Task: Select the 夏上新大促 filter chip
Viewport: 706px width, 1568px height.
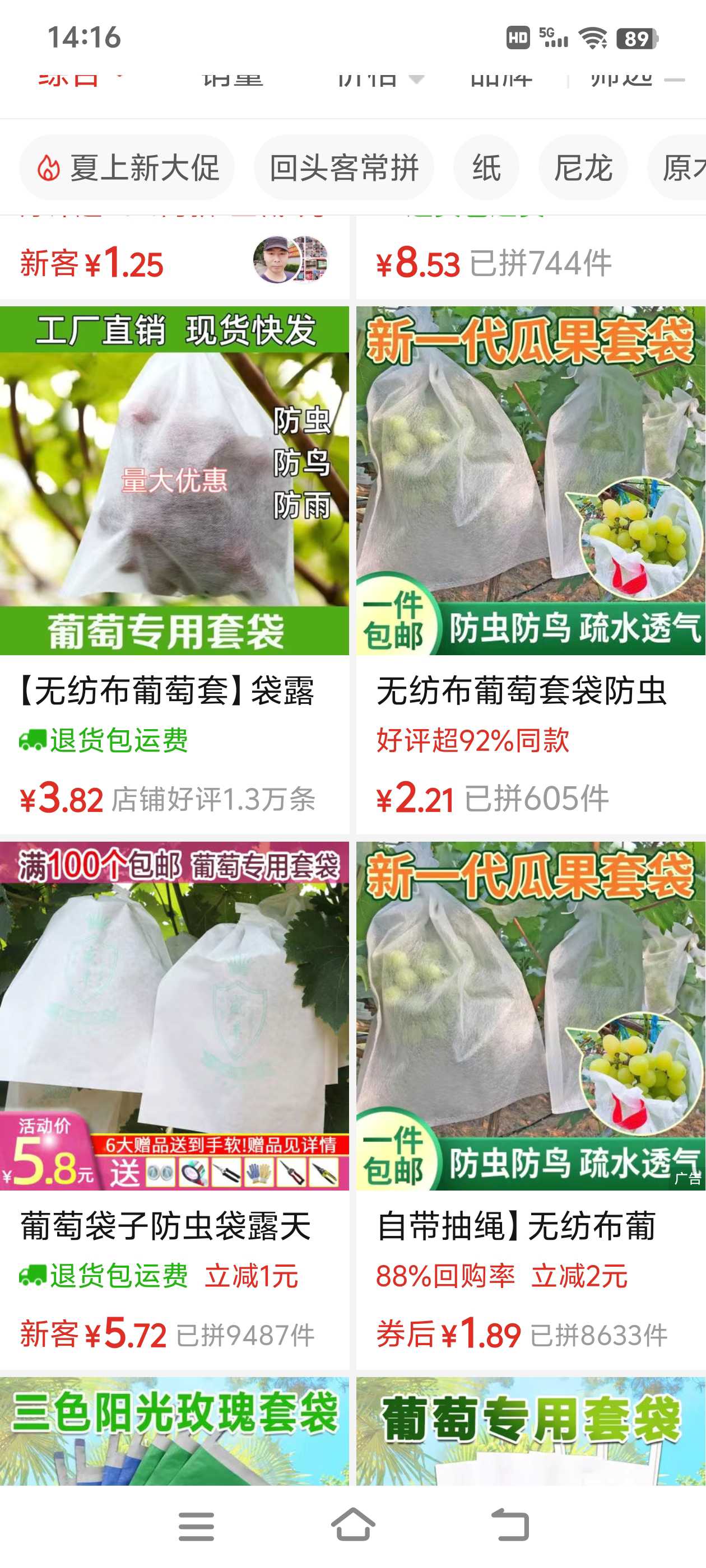Action: 127,167
